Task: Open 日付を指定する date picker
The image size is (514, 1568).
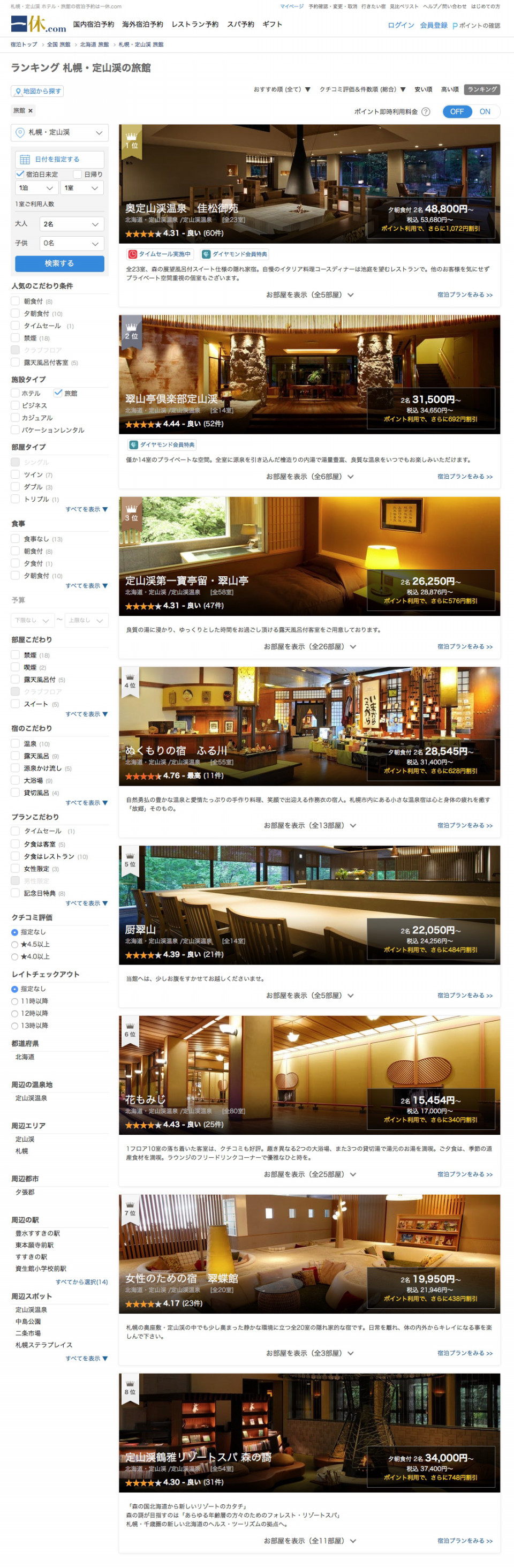Action: [59, 160]
